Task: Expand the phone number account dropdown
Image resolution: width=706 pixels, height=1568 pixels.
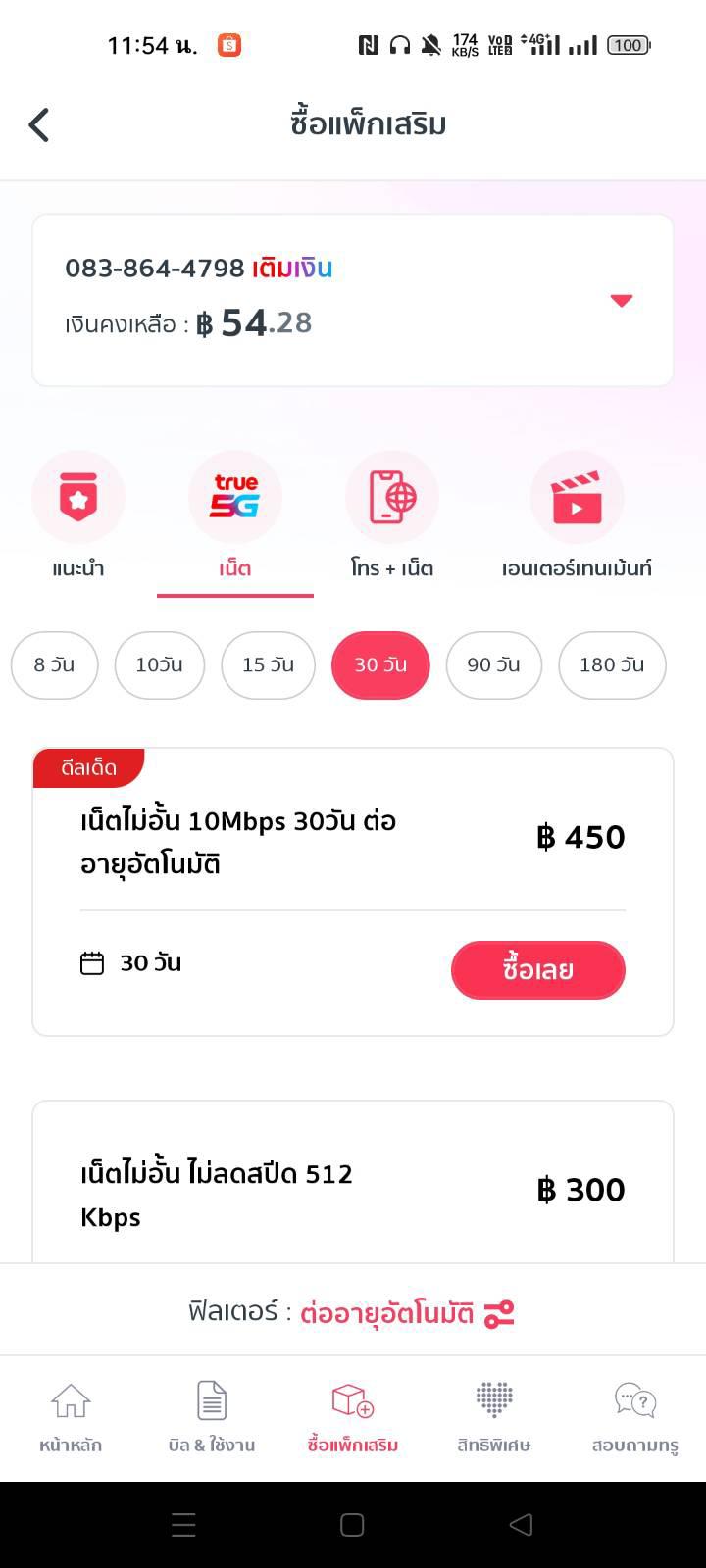Action: [621, 300]
